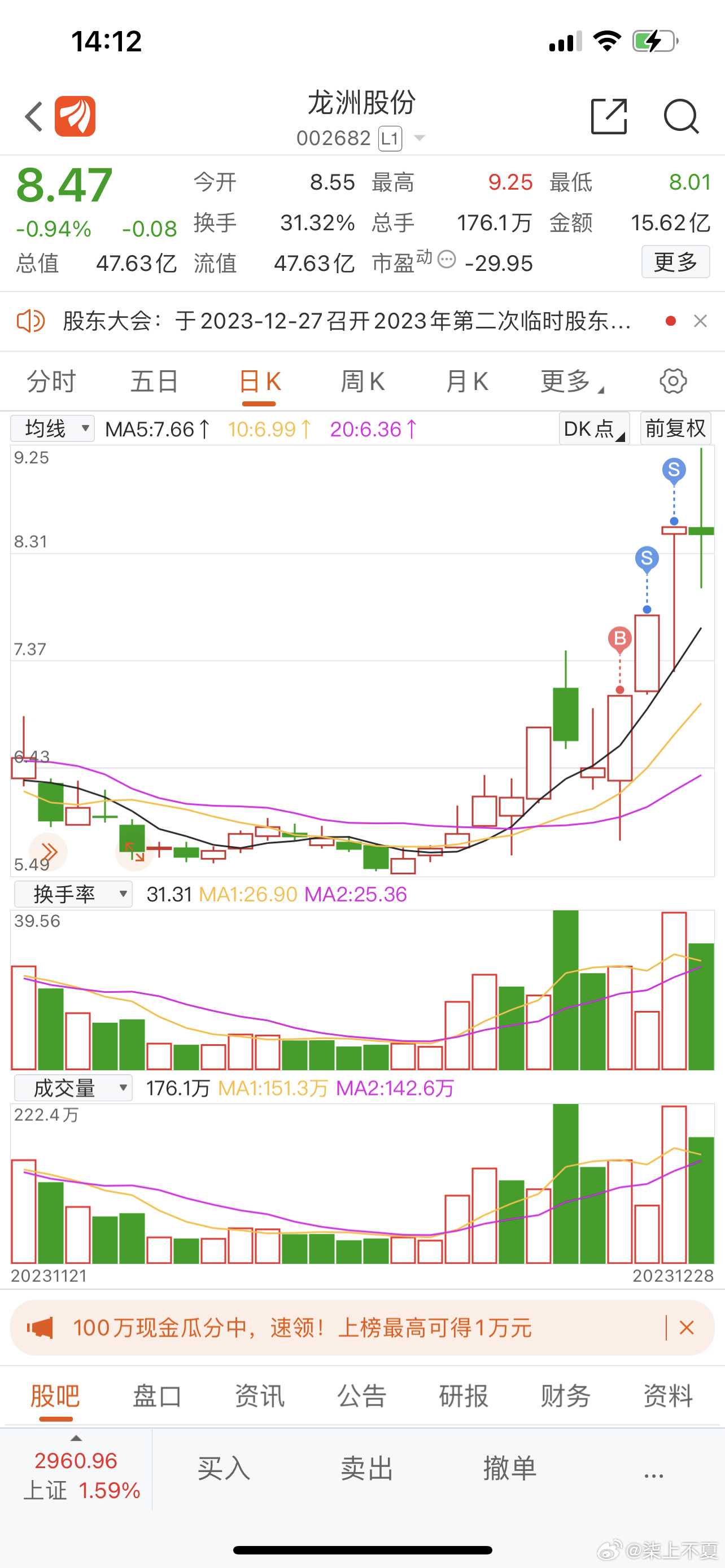Switch to the 盘口 tab at the bottom
Screen dimensions: 725x1568
(x=156, y=1396)
